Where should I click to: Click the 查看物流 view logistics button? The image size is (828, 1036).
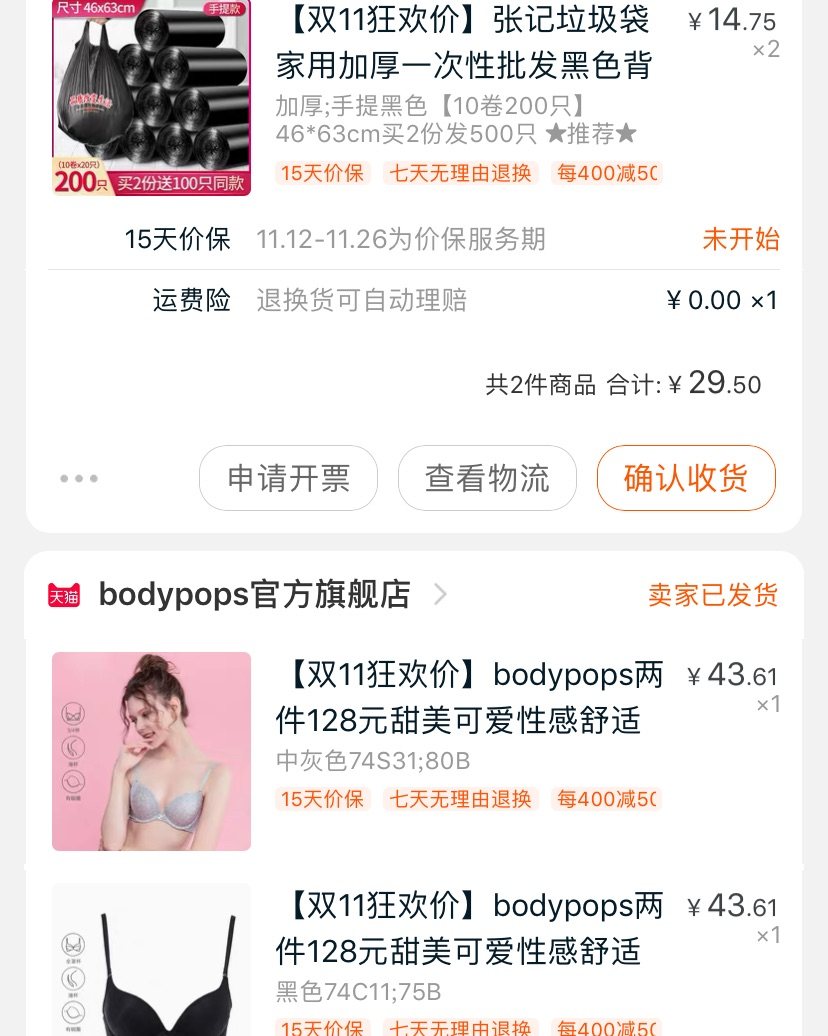[487, 478]
